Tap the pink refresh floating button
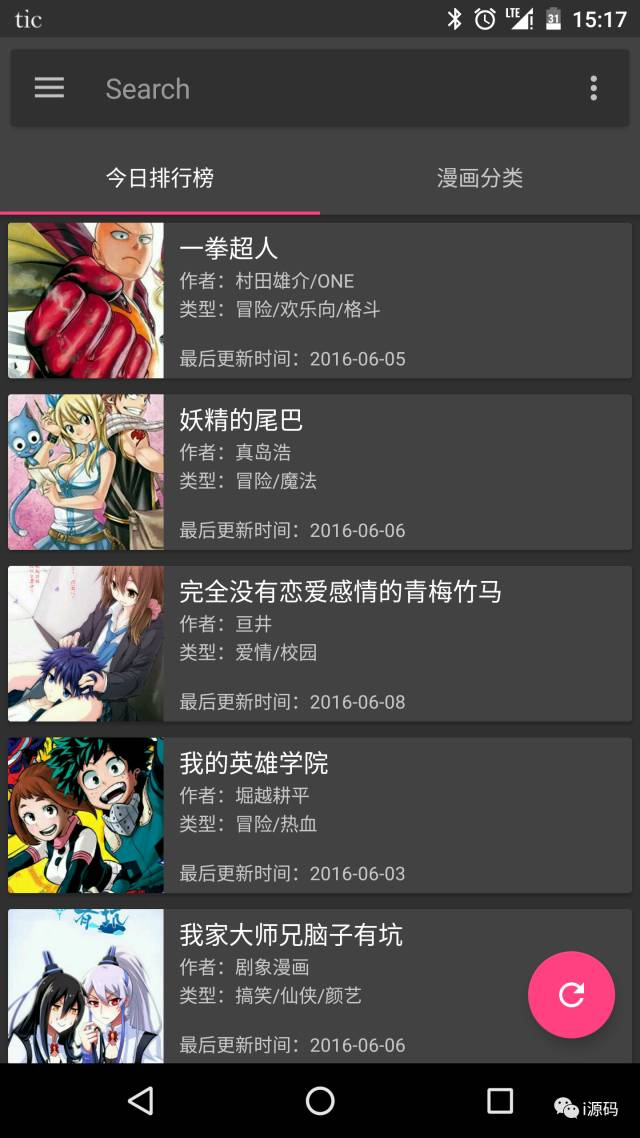640x1138 pixels. pos(572,994)
